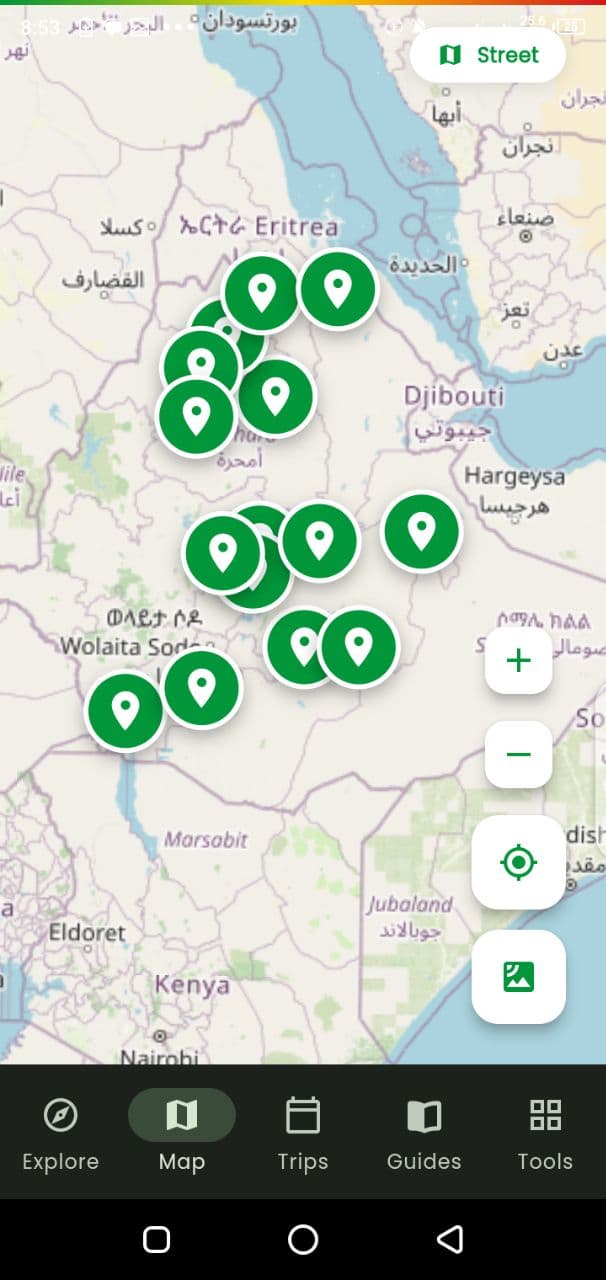Go to the Guides tab
606x1280 pixels.
pyautogui.click(x=424, y=1134)
